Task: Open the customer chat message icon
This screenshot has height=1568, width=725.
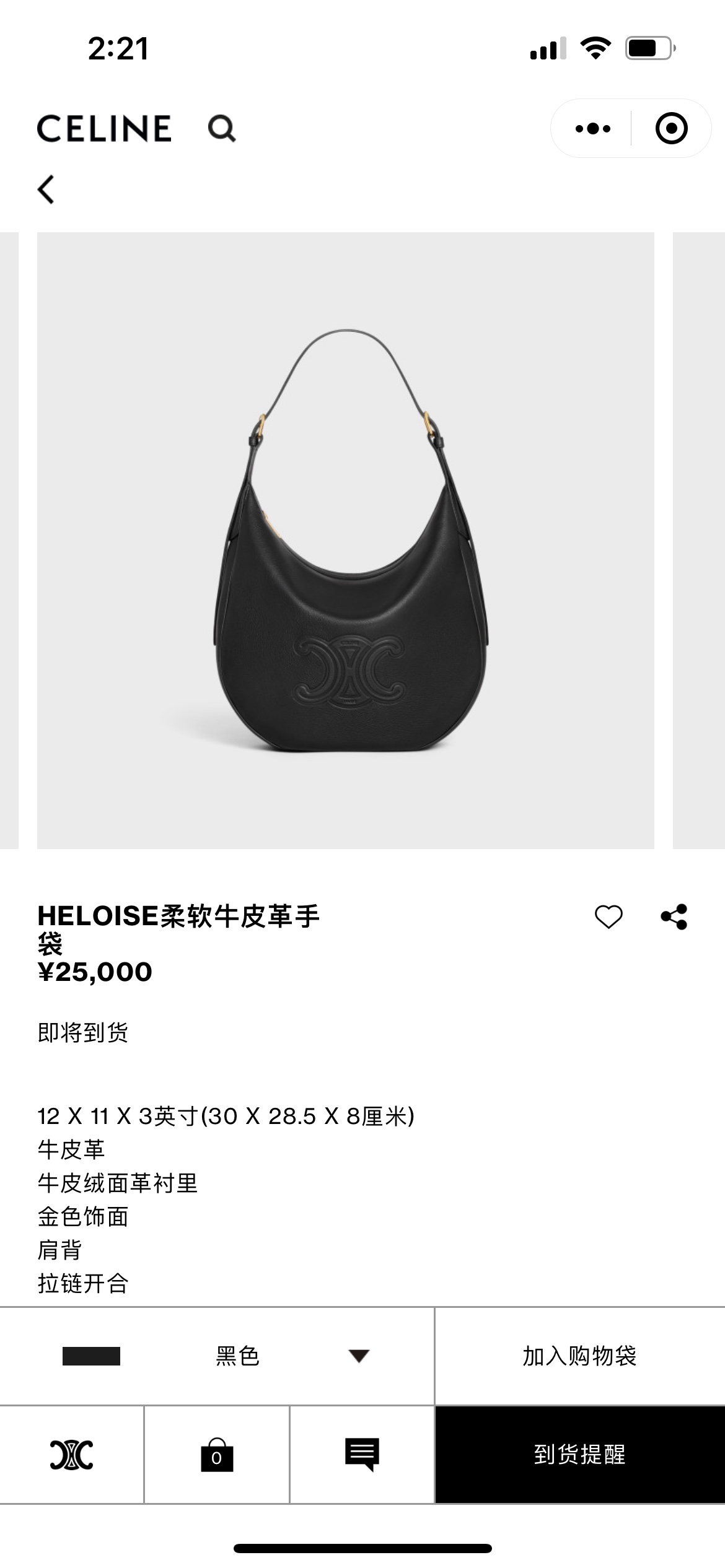Action: pos(362,1454)
